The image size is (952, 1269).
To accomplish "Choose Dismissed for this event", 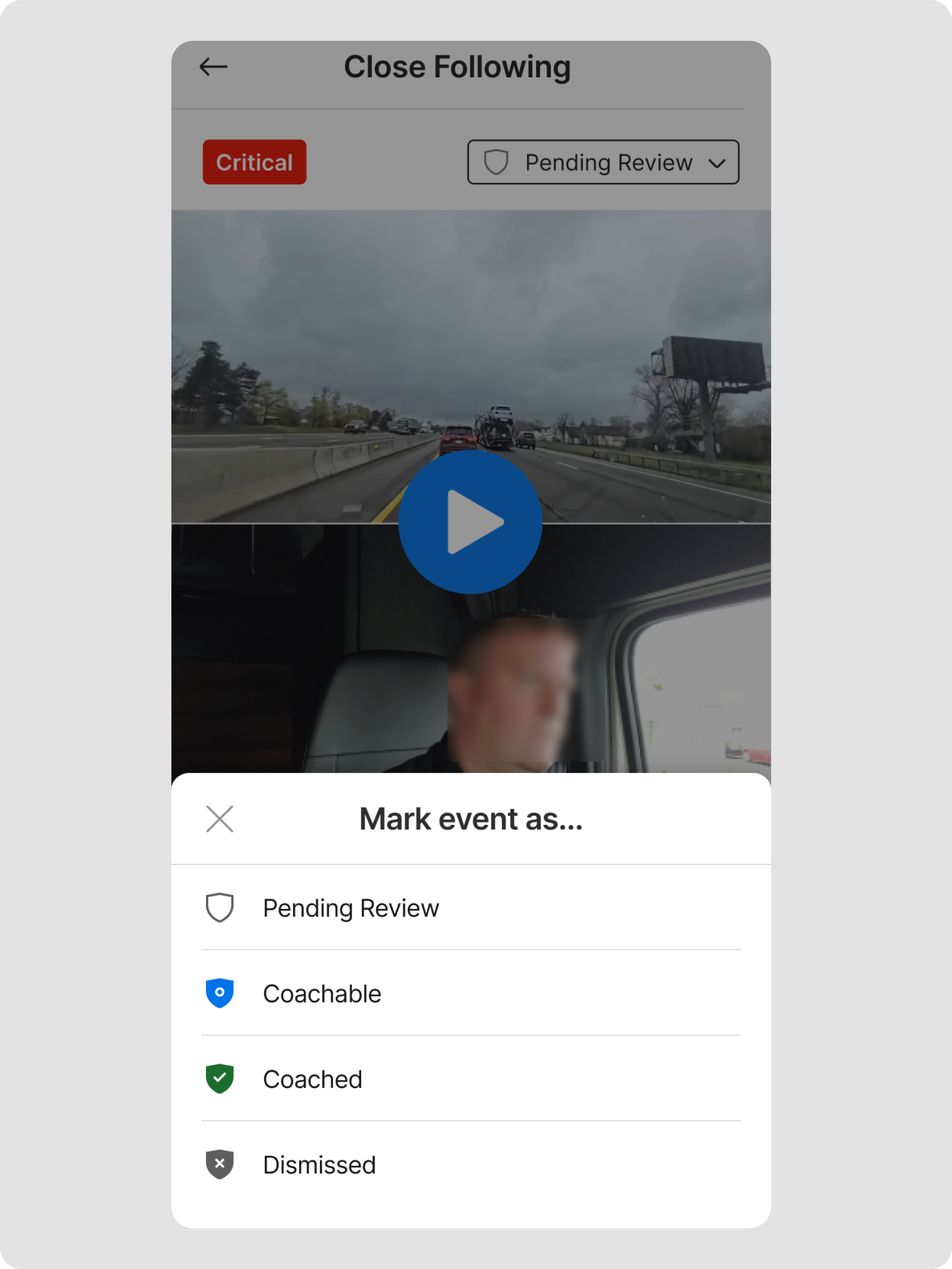I will point(319,1165).
